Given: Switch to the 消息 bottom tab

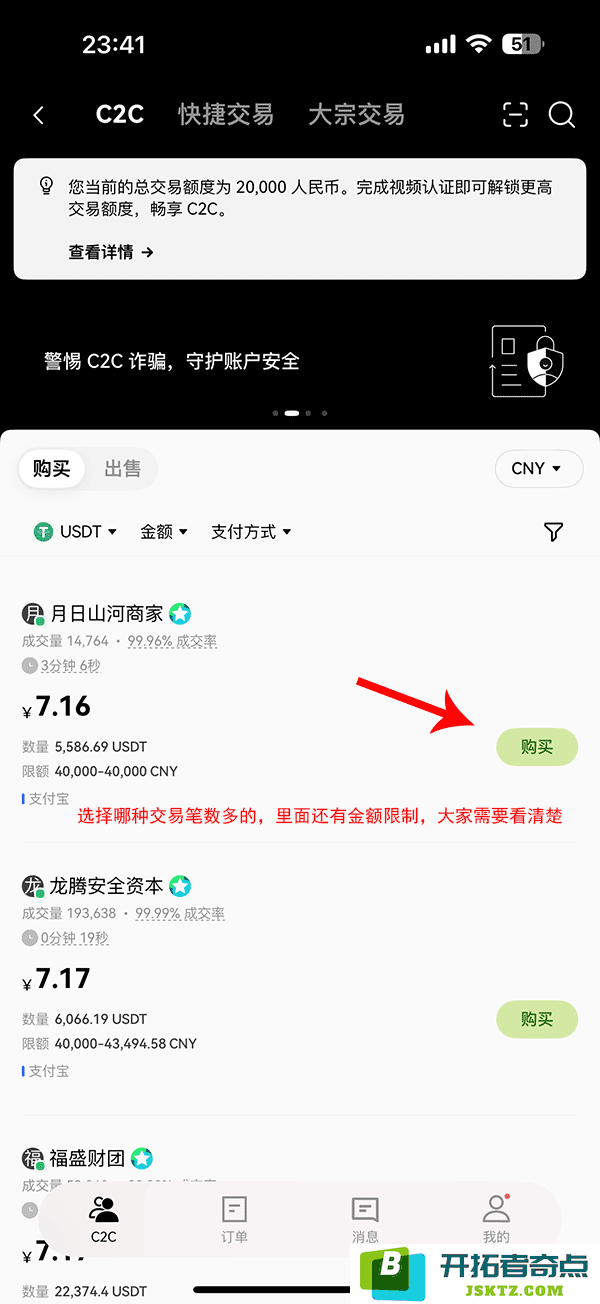Looking at the screenshot, I should tap(365, 1219).
